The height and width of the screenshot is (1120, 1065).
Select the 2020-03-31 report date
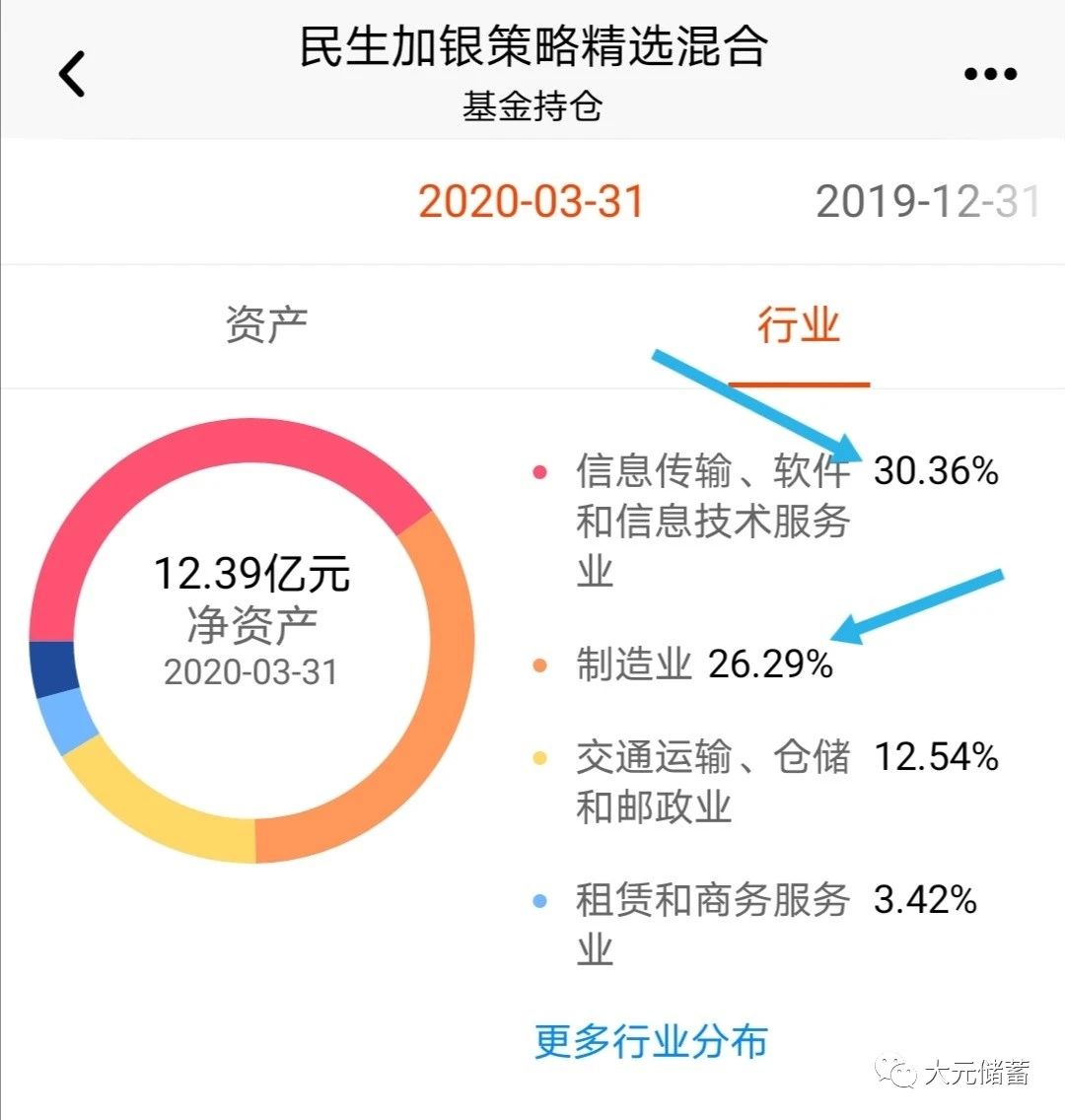tap(532, 202)
